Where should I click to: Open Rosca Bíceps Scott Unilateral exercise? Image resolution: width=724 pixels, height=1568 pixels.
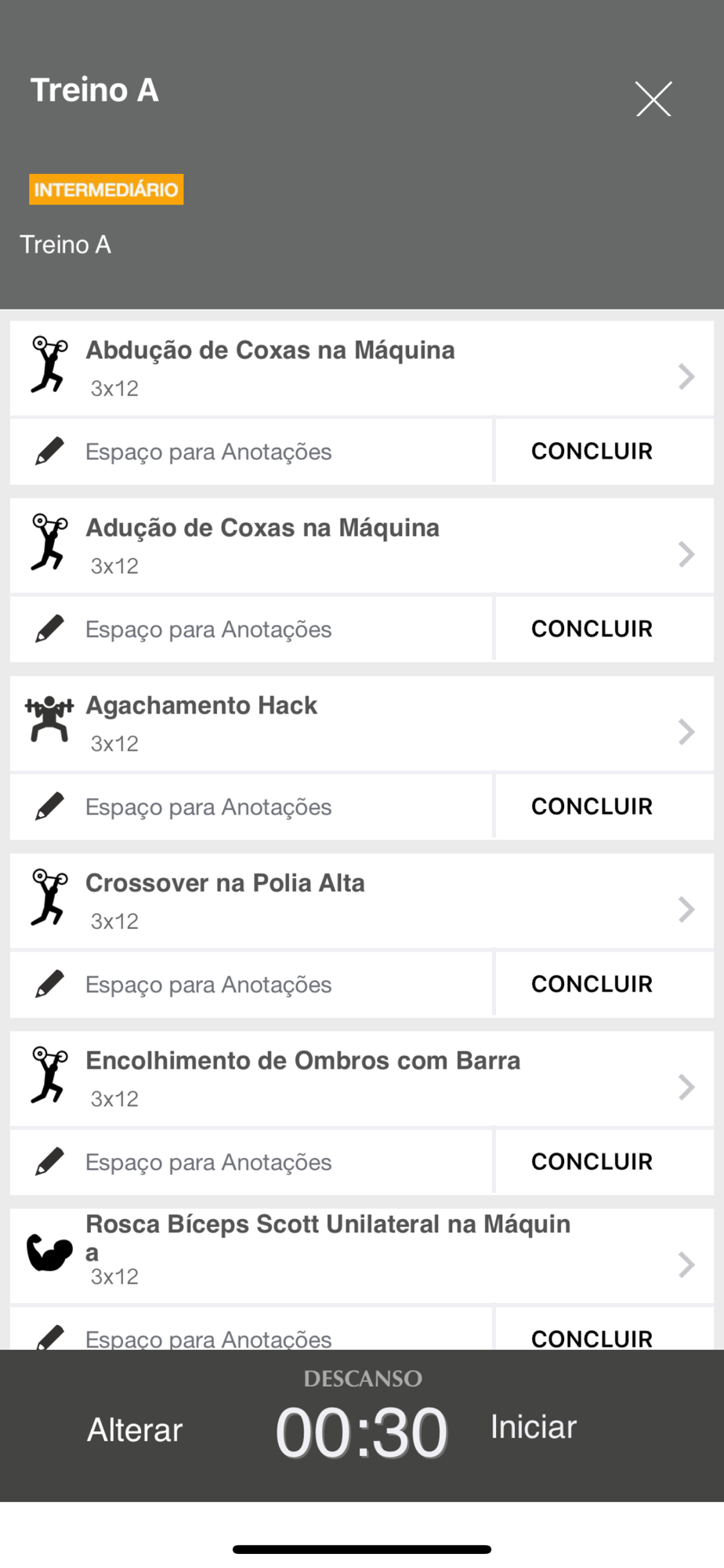click(360, 1256)
